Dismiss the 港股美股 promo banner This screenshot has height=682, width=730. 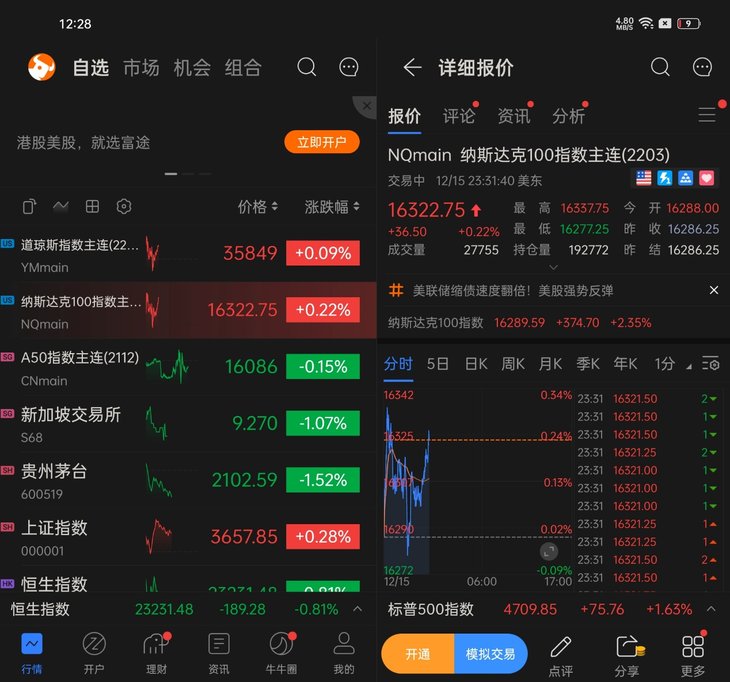click(x=367, y=106)
